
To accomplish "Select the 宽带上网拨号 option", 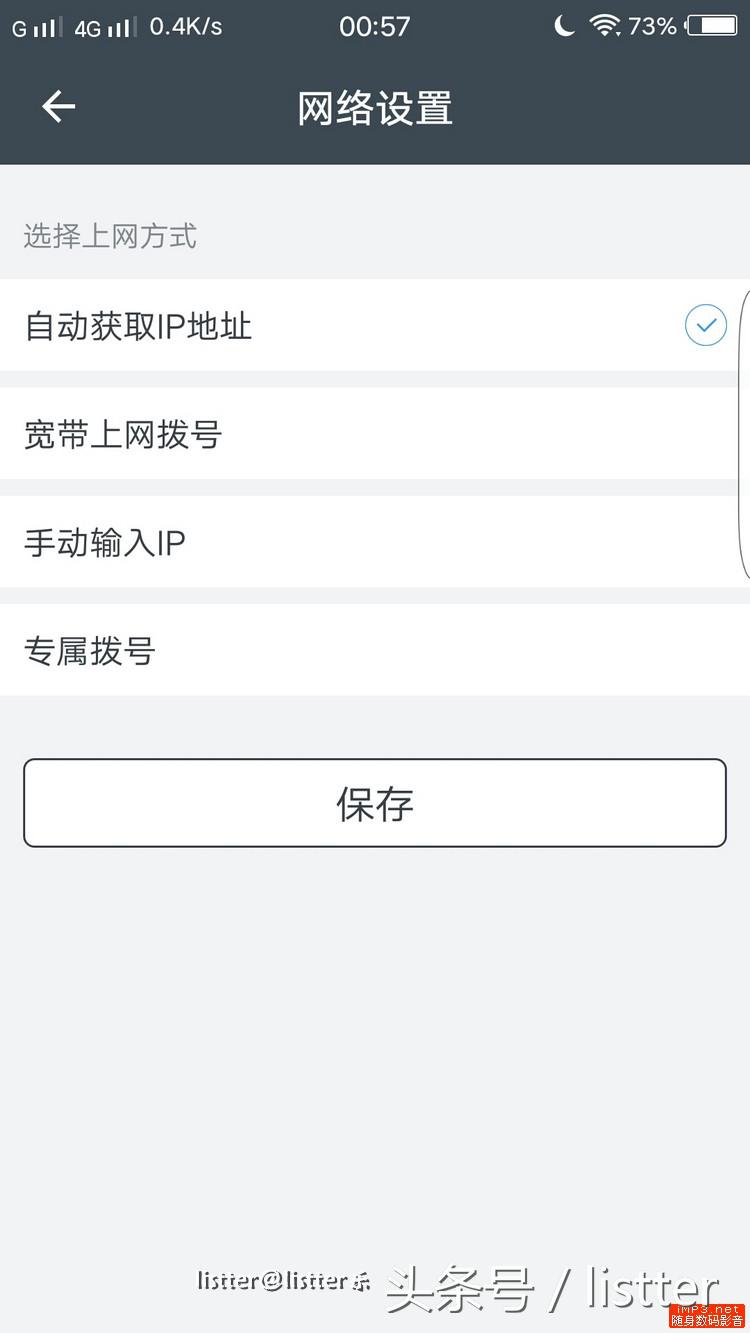I will pyautogui.click(x=122, y=434).
